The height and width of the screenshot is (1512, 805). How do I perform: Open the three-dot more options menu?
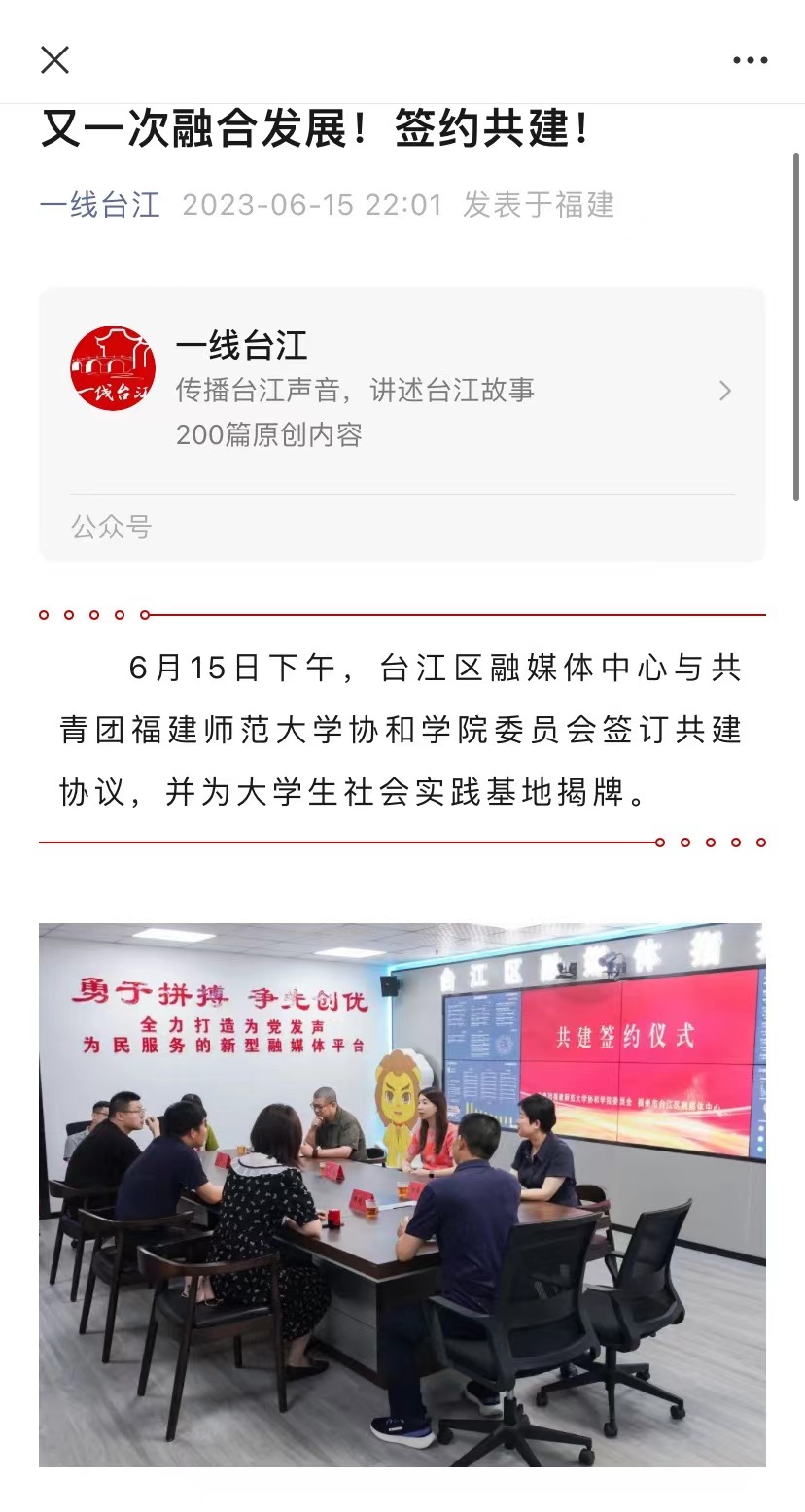750,60
